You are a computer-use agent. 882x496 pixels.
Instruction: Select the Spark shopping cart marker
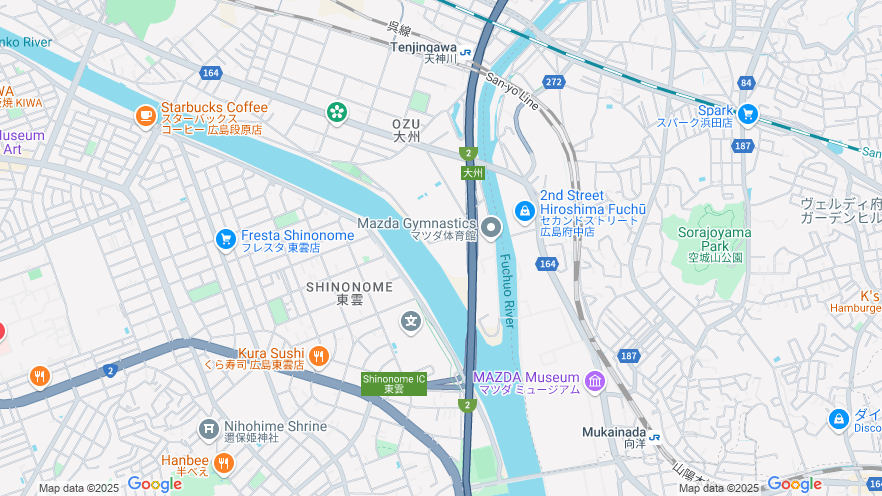[747, 114]
